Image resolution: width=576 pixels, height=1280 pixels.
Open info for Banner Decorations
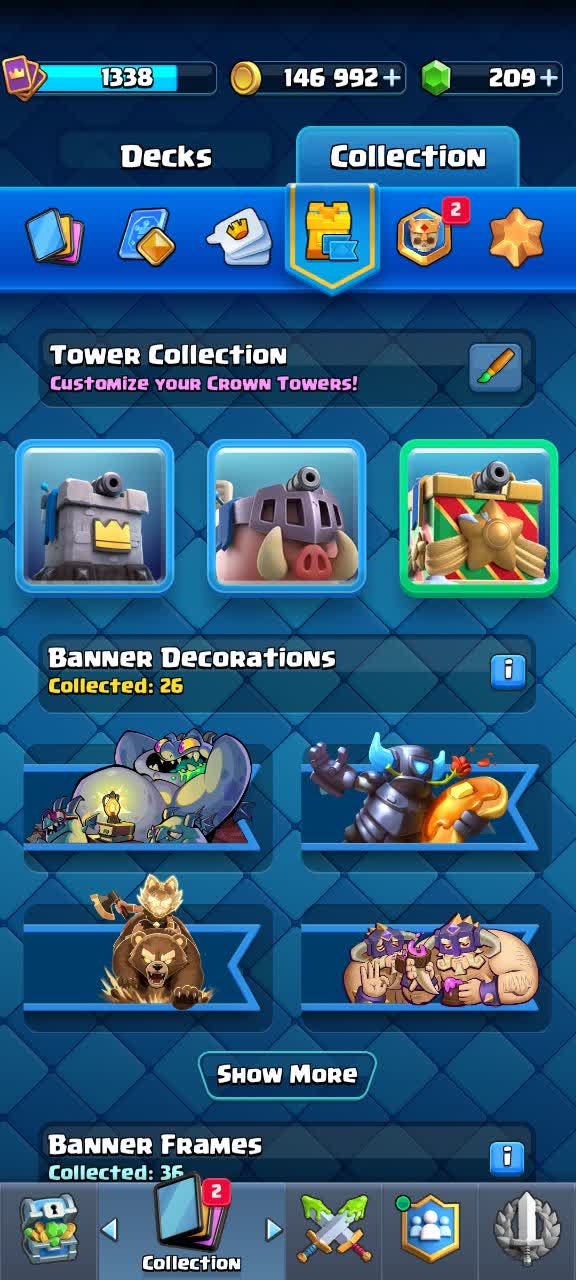click(508, 670)
